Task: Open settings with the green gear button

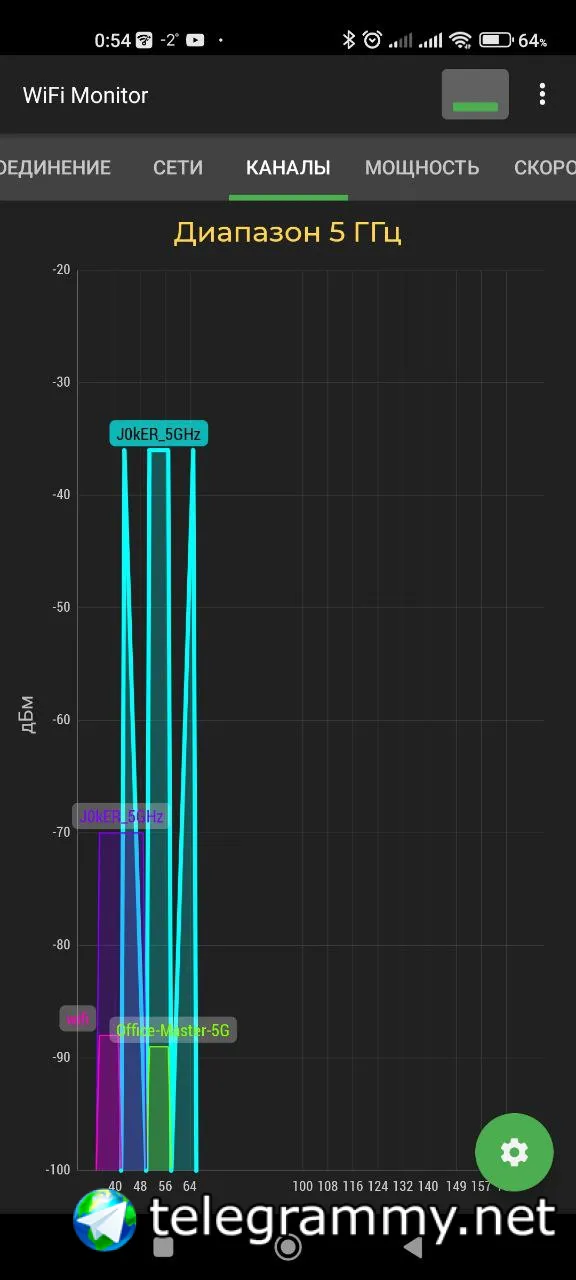Action: coord(514,1152)
